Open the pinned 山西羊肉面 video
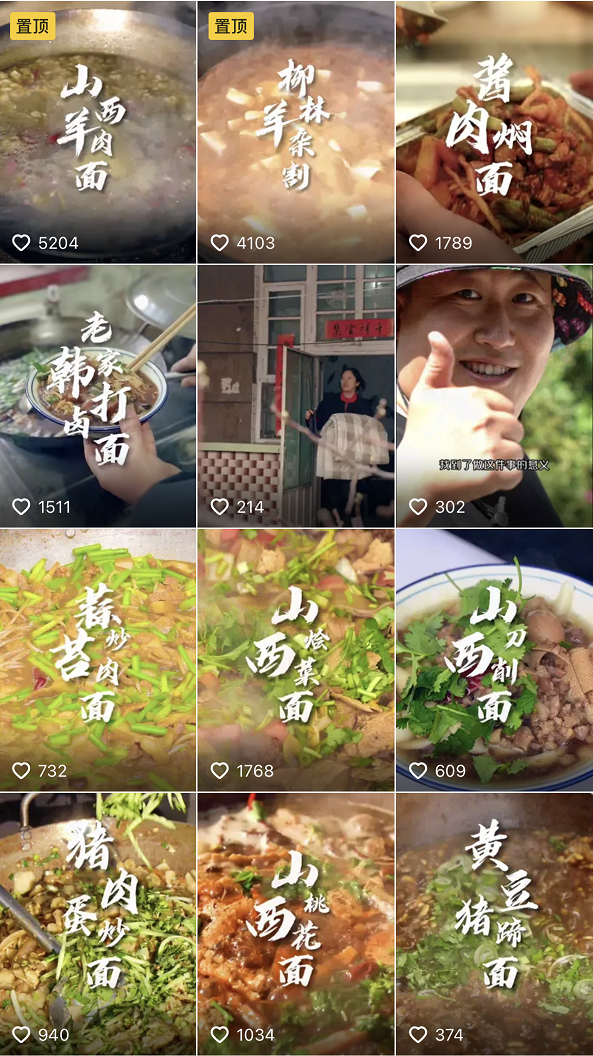Viewport: 593px width, 1056px height. coord(98,131)
